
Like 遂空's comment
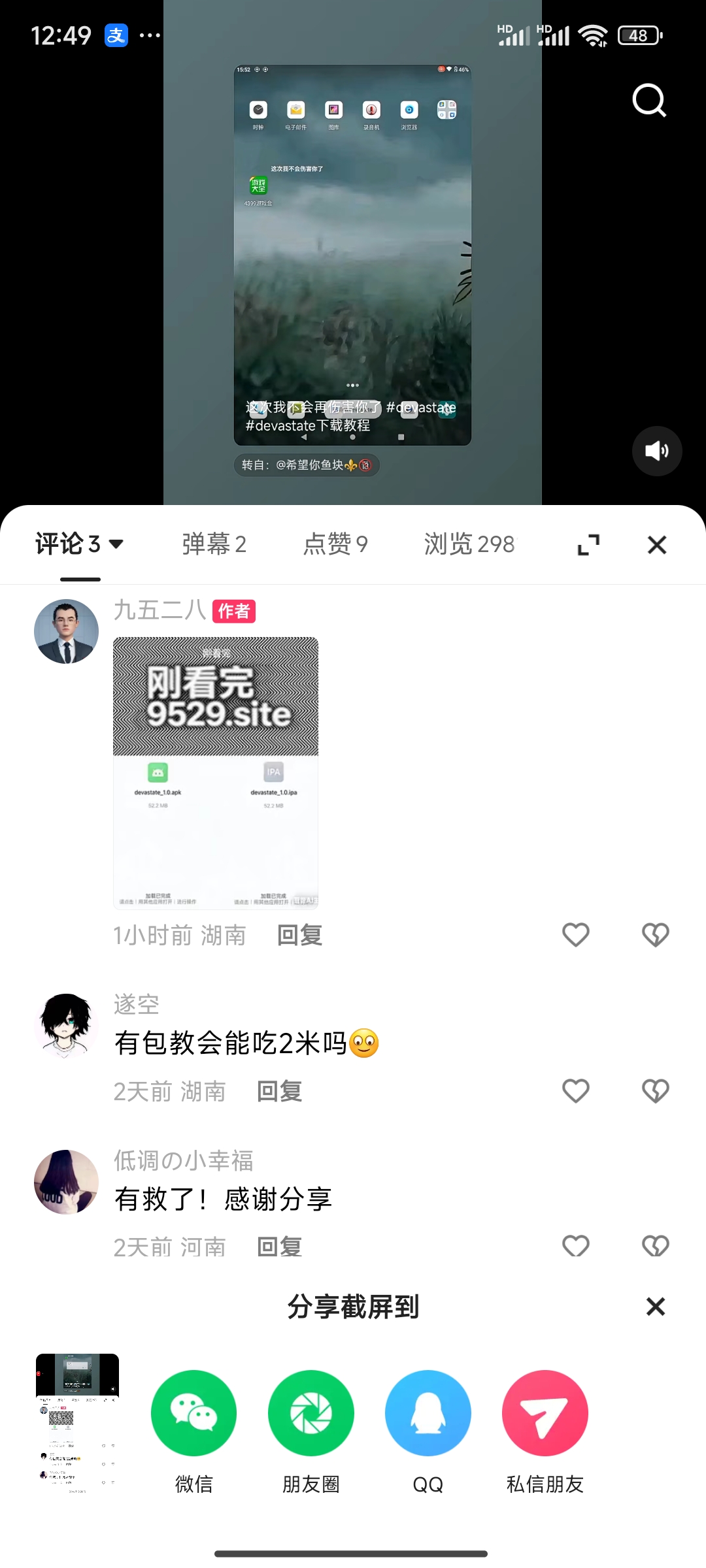pos(575,1090)
